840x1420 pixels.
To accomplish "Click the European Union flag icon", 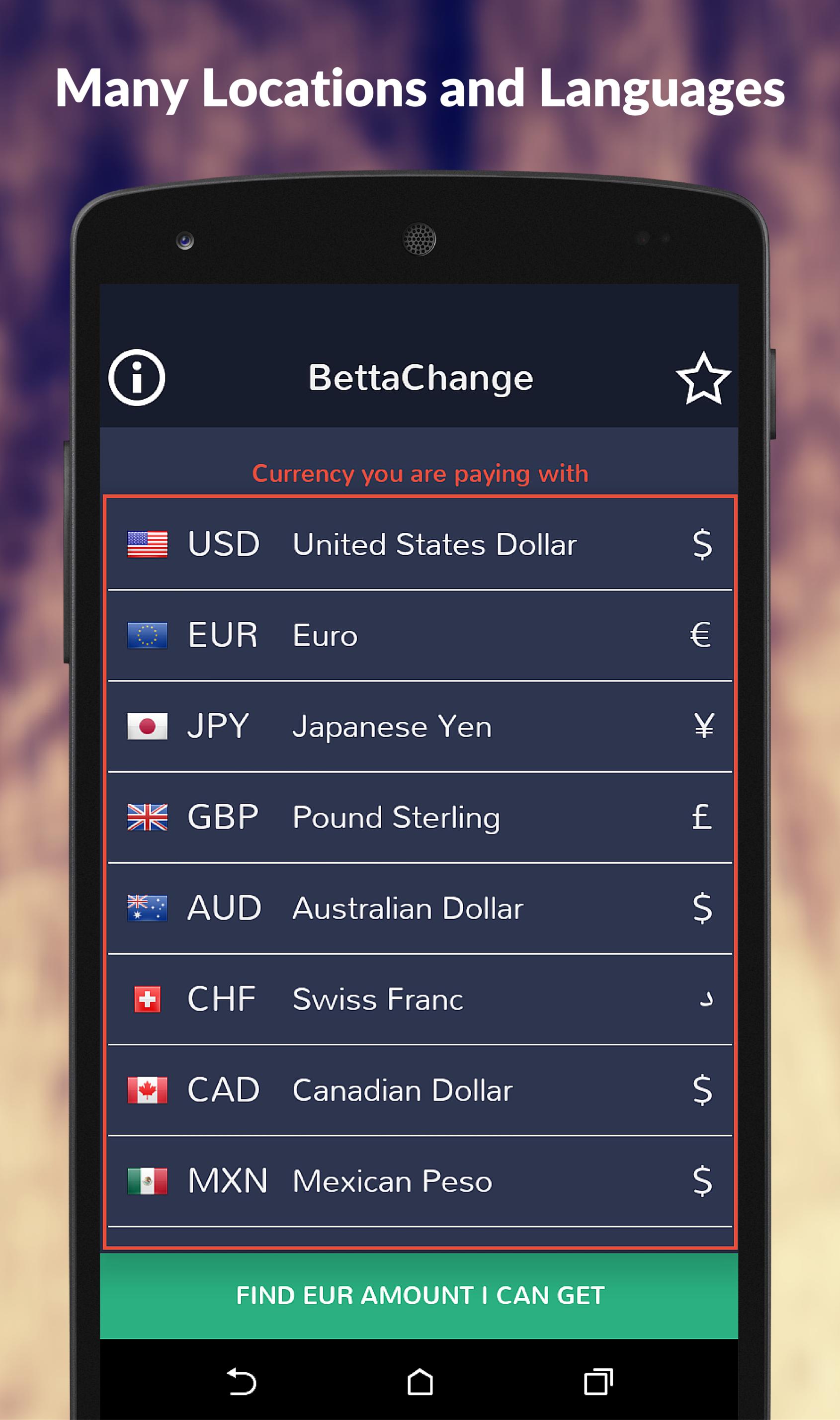I will click(148, 635).
